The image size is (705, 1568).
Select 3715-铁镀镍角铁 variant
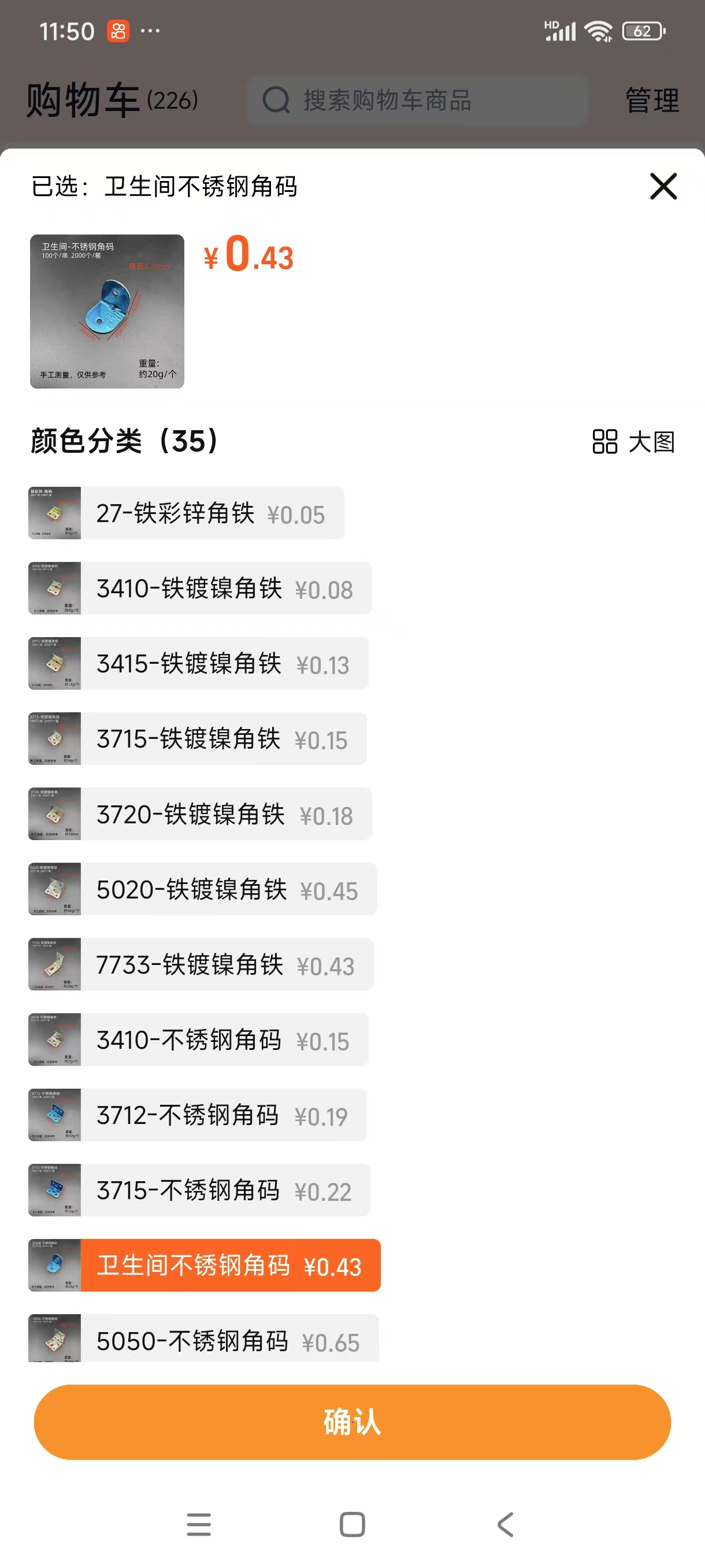point(197,739)
